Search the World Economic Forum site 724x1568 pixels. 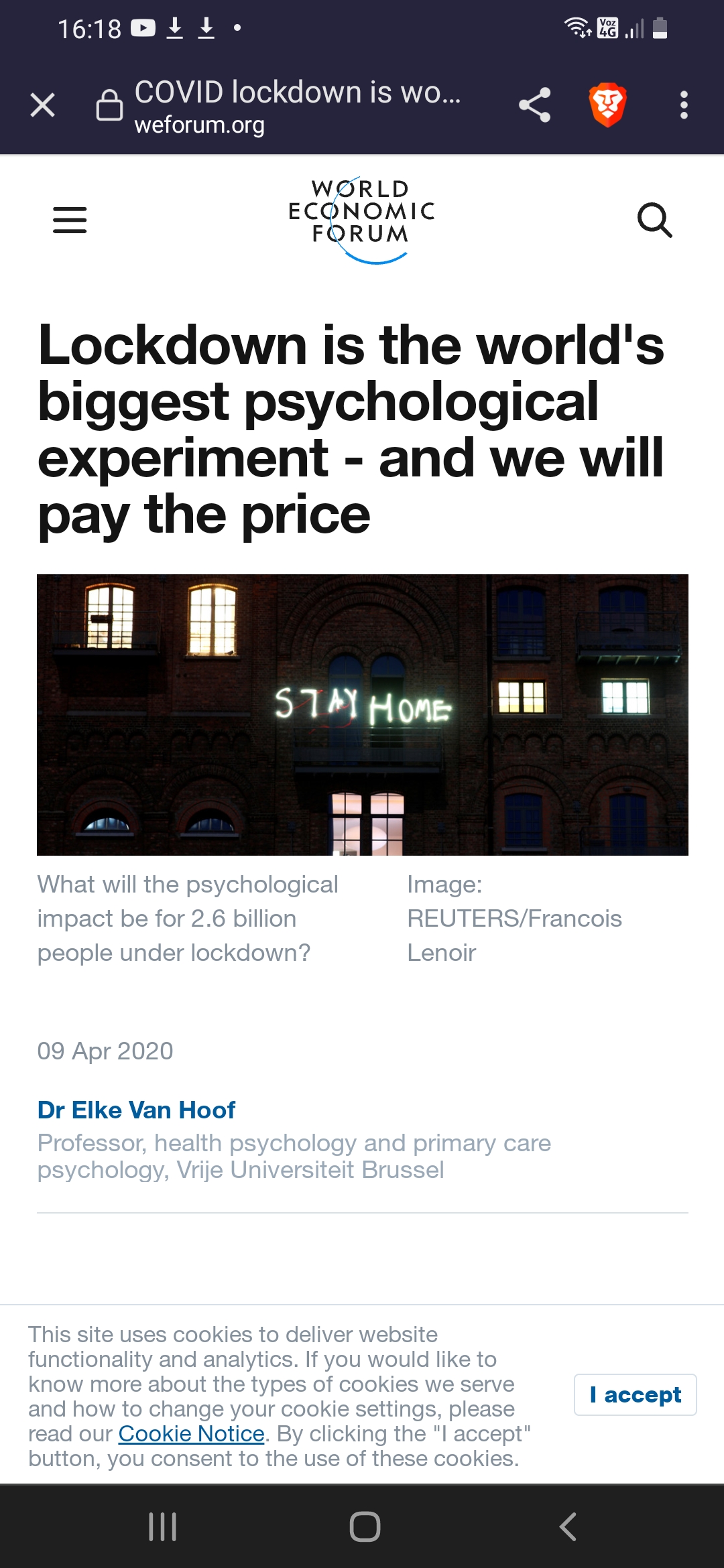(654, 220)
